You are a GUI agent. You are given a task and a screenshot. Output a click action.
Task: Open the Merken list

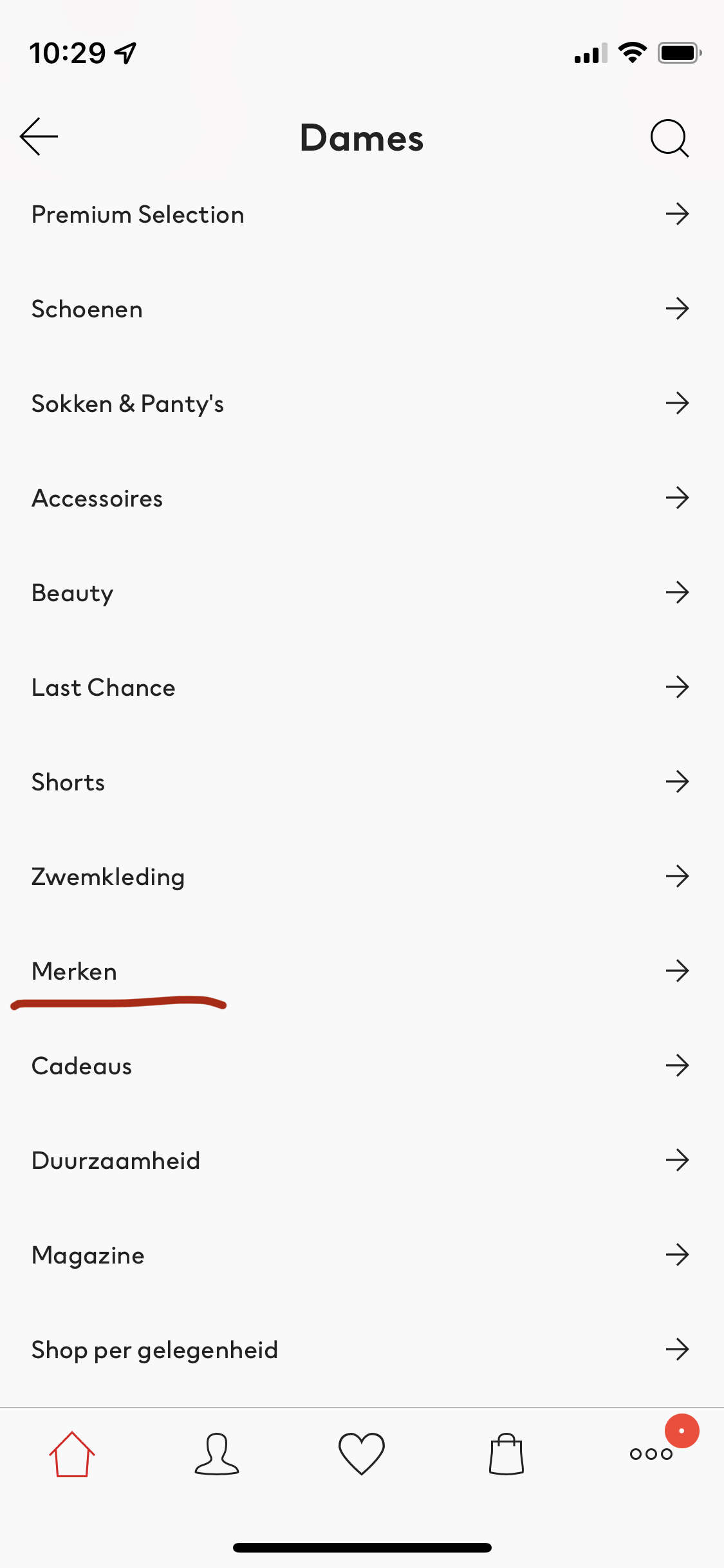point(362,971)
